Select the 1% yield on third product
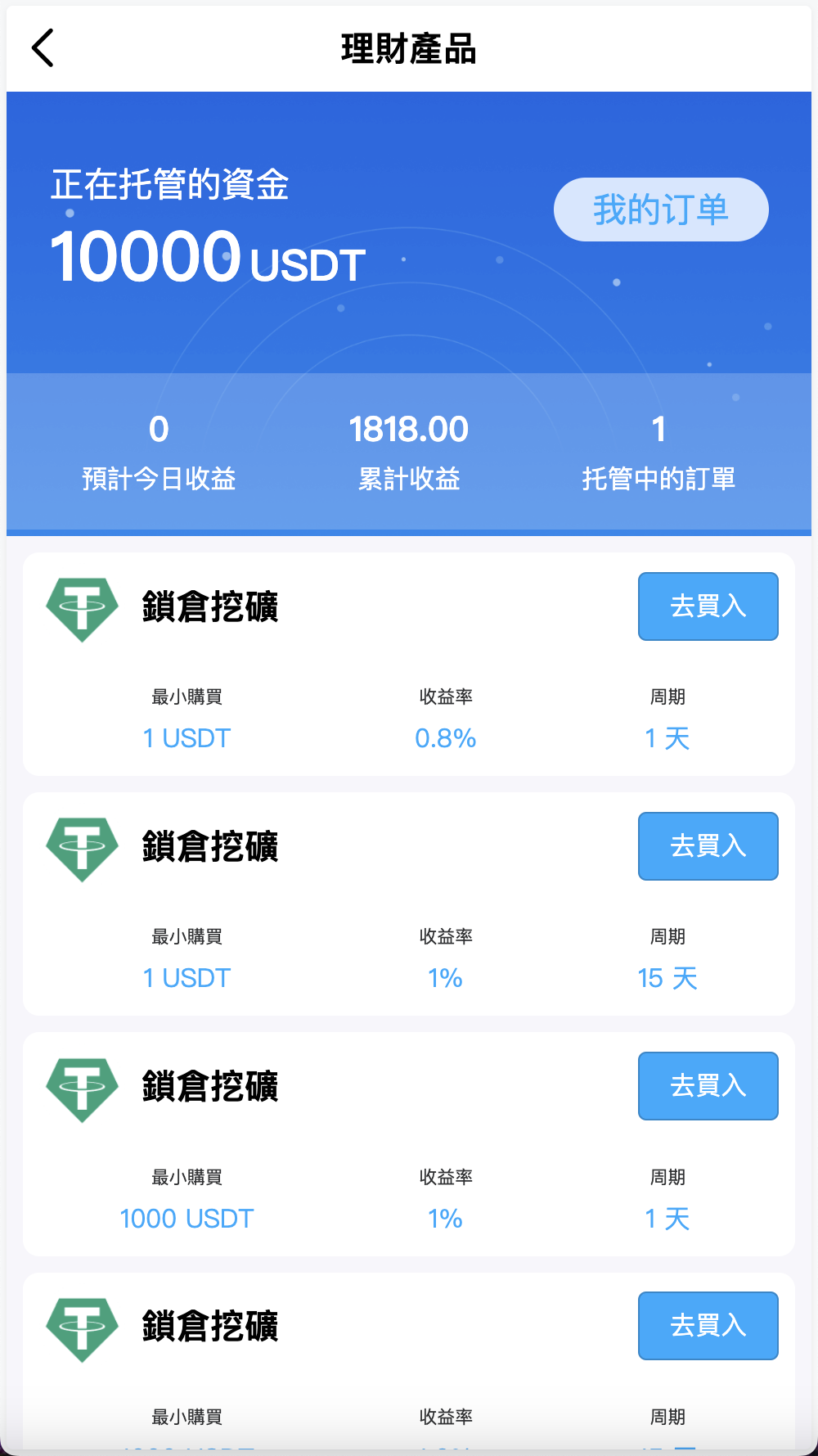 coord(445,1218)
